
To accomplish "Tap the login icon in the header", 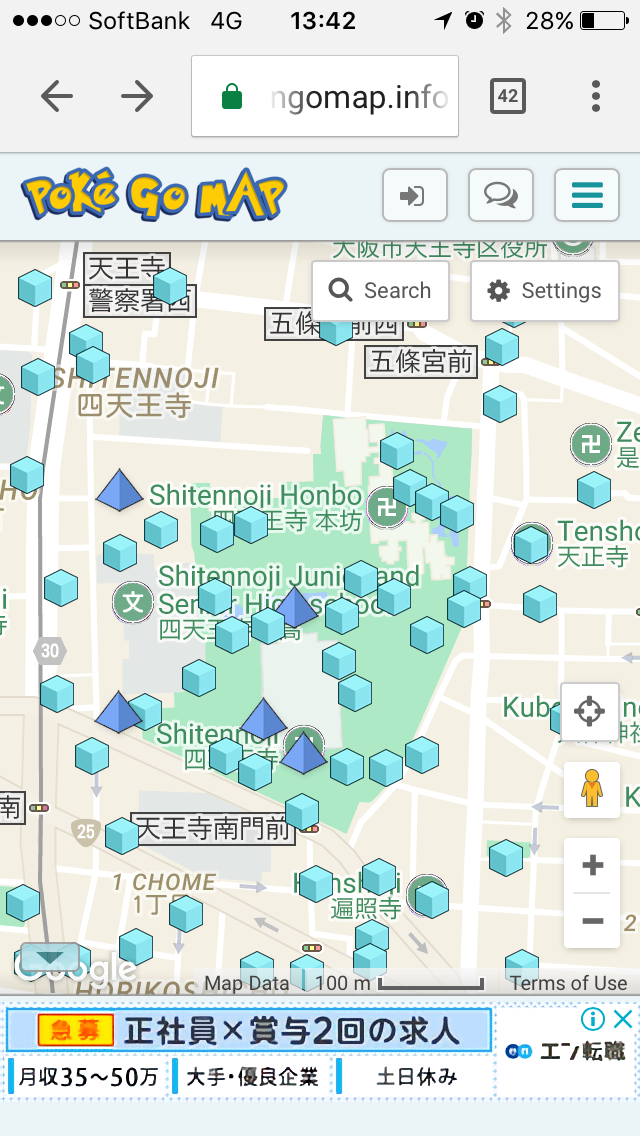I will 414,195.
